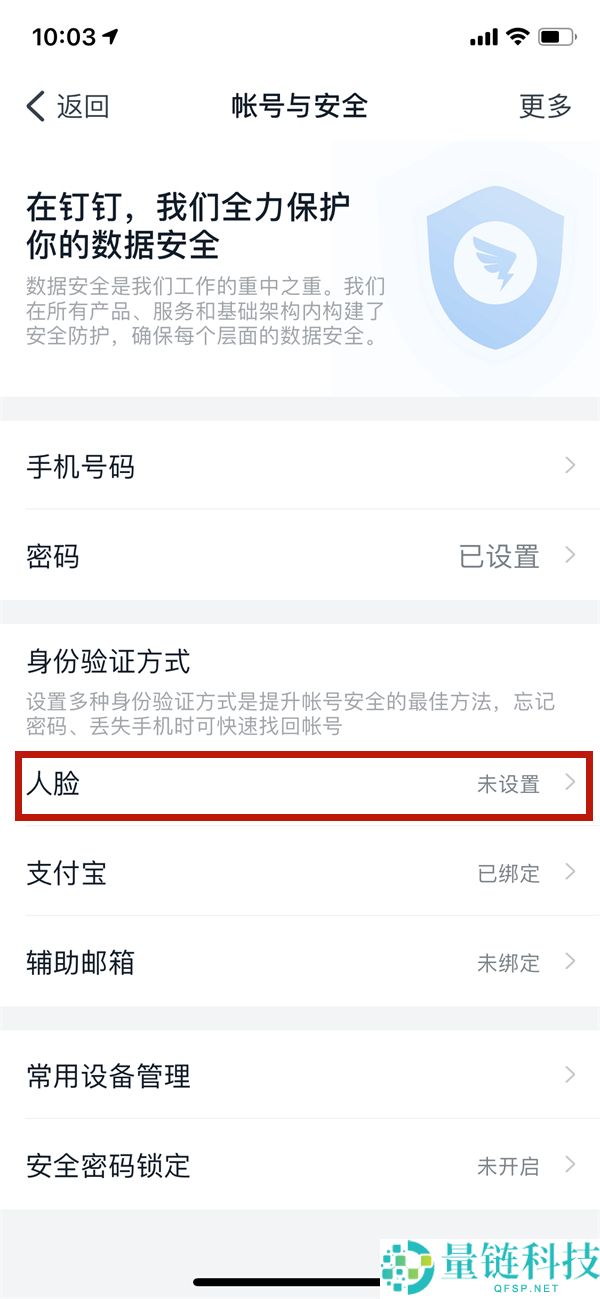The height and width of the screenshot is (1299, 600).
Task: Open the 手机号码 setting
Action: point(300,466)
